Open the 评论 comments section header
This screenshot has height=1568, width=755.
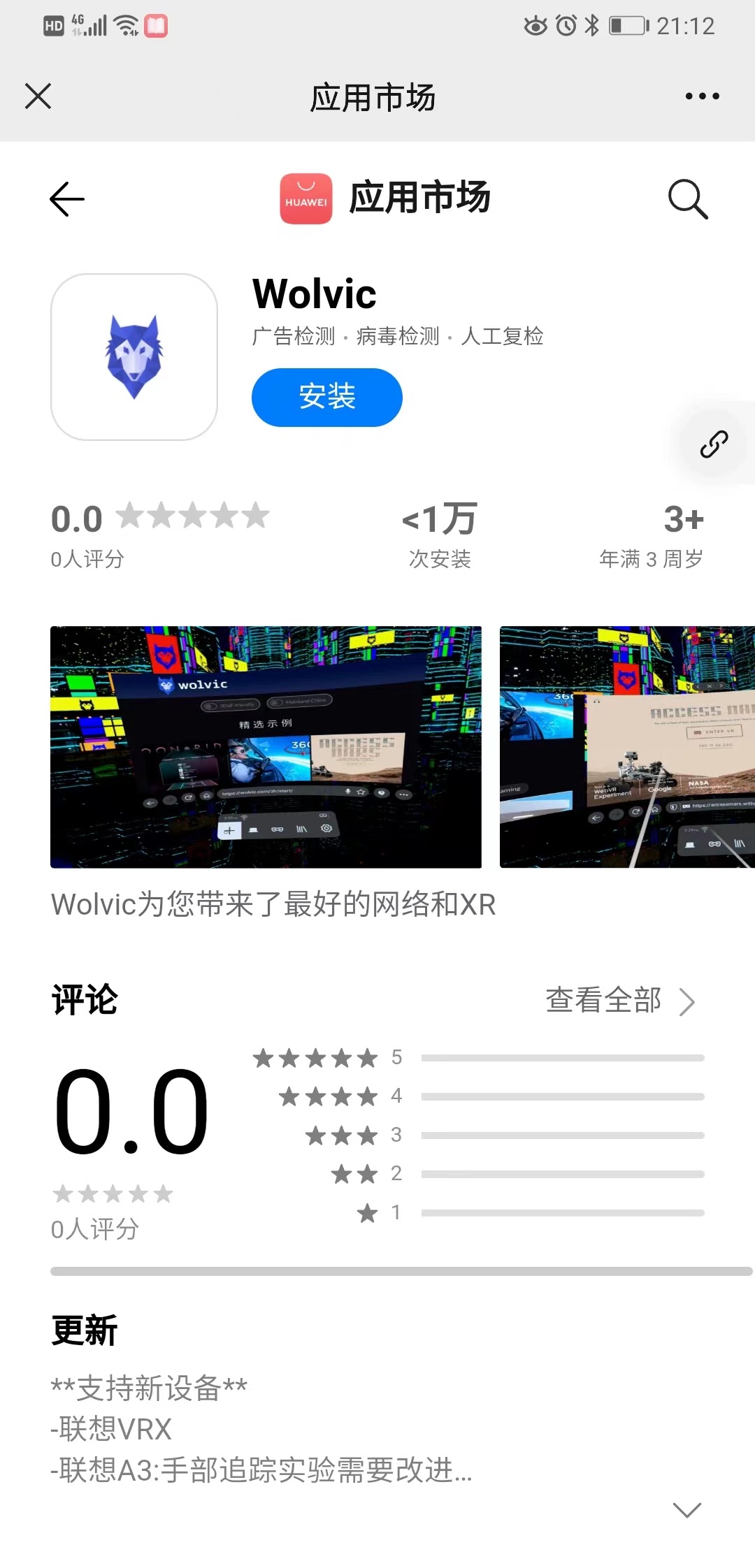coord(85,999)
